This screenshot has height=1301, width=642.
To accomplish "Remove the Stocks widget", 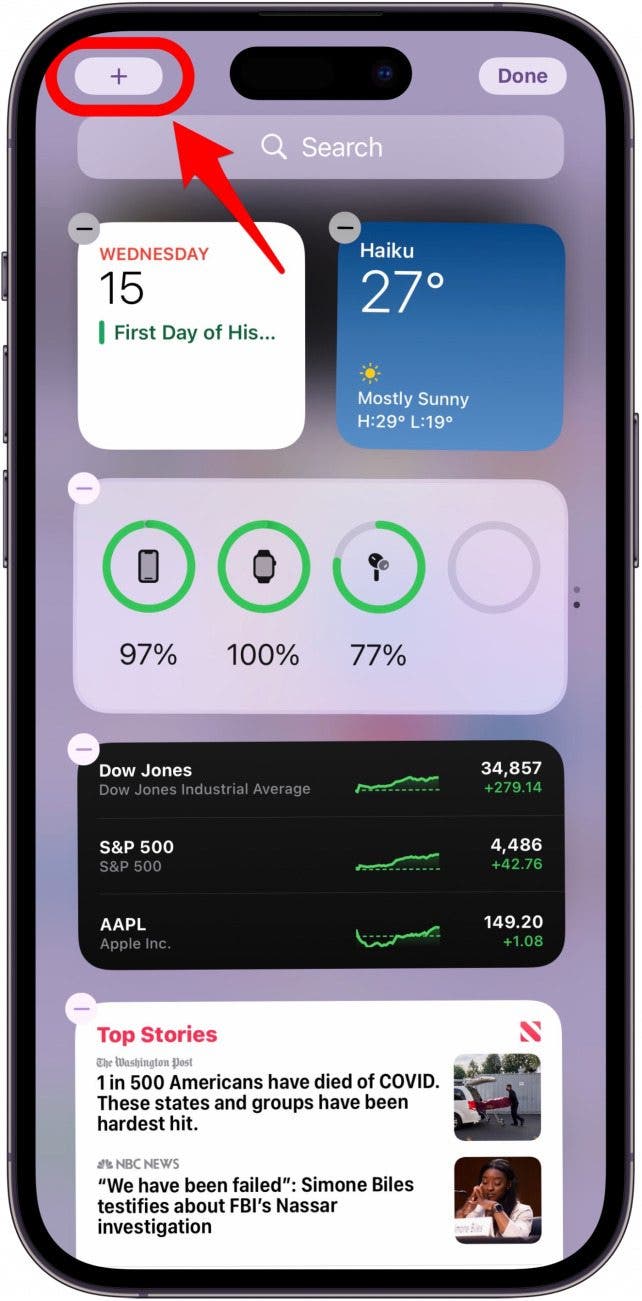I will click(84, 748).
